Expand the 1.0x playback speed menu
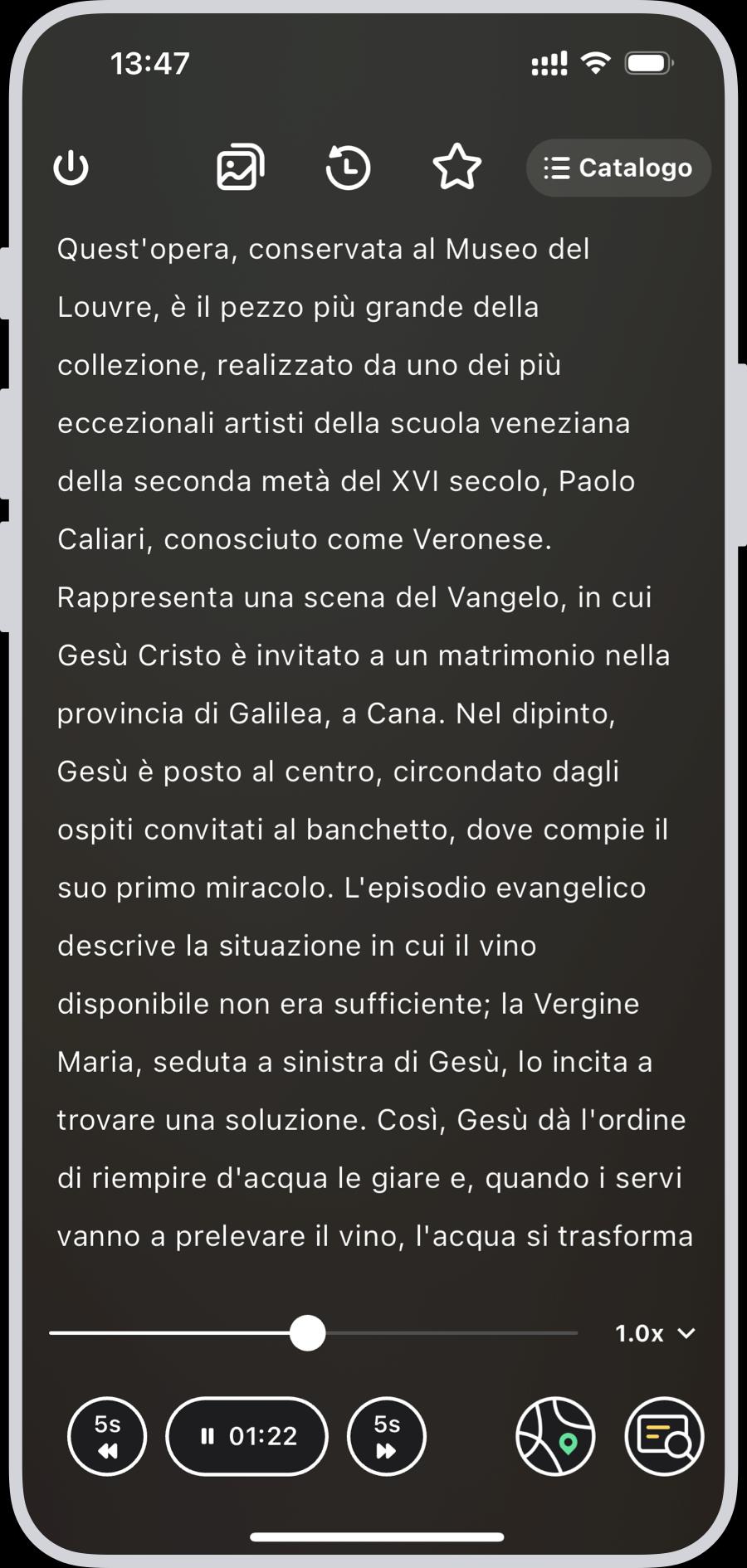 tap(655, 1333)
